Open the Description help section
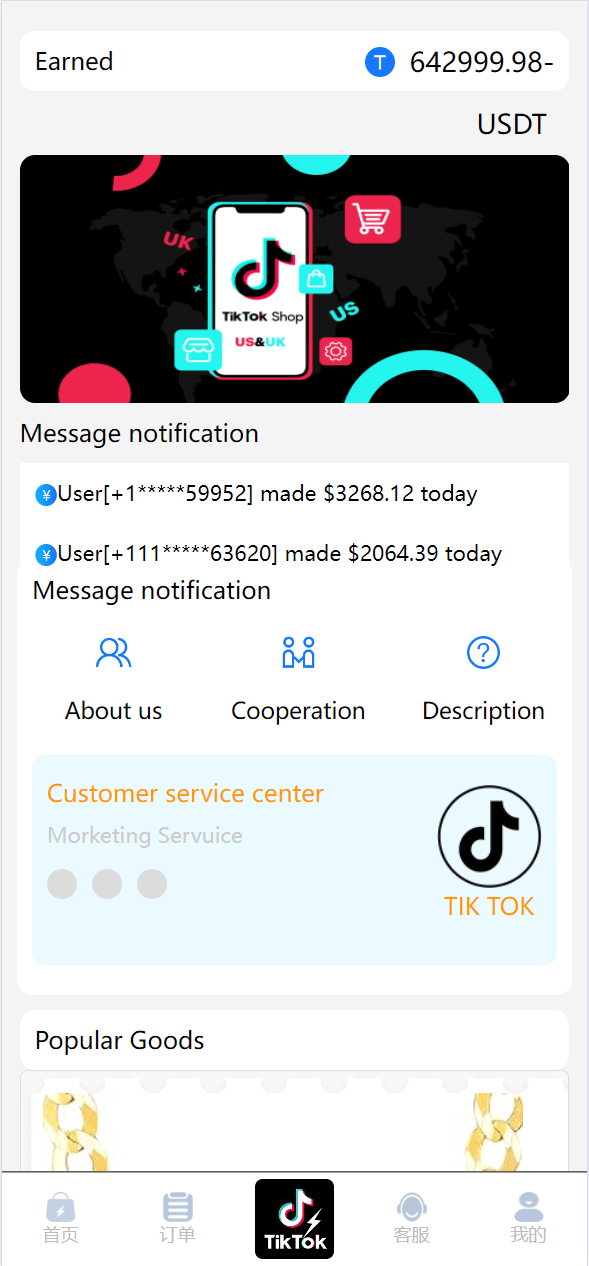Screen dimensions: 589x1266 [483, 679]
